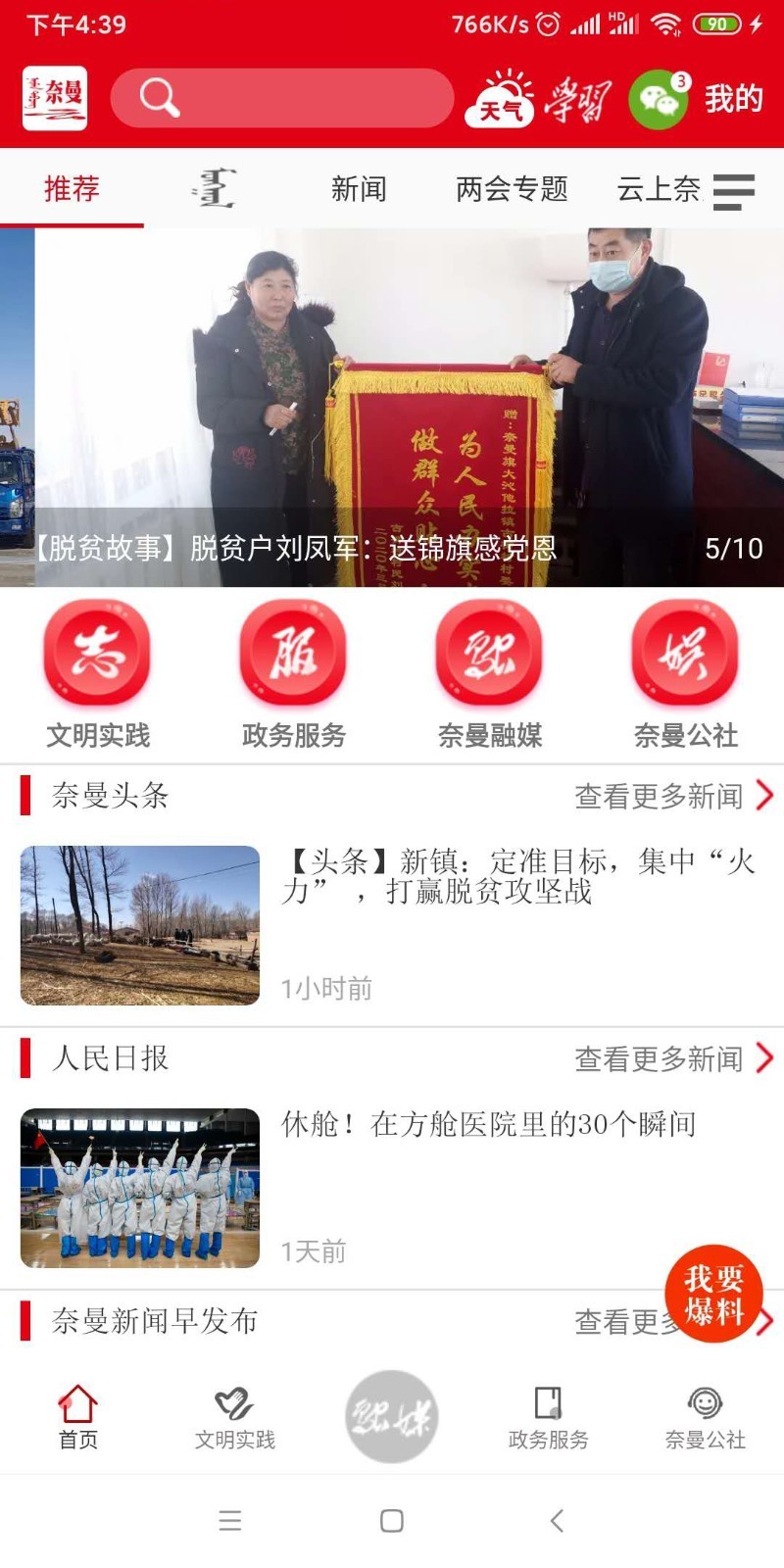Open the 学习 section icon

pyautogui.click(x=578, y=99)
